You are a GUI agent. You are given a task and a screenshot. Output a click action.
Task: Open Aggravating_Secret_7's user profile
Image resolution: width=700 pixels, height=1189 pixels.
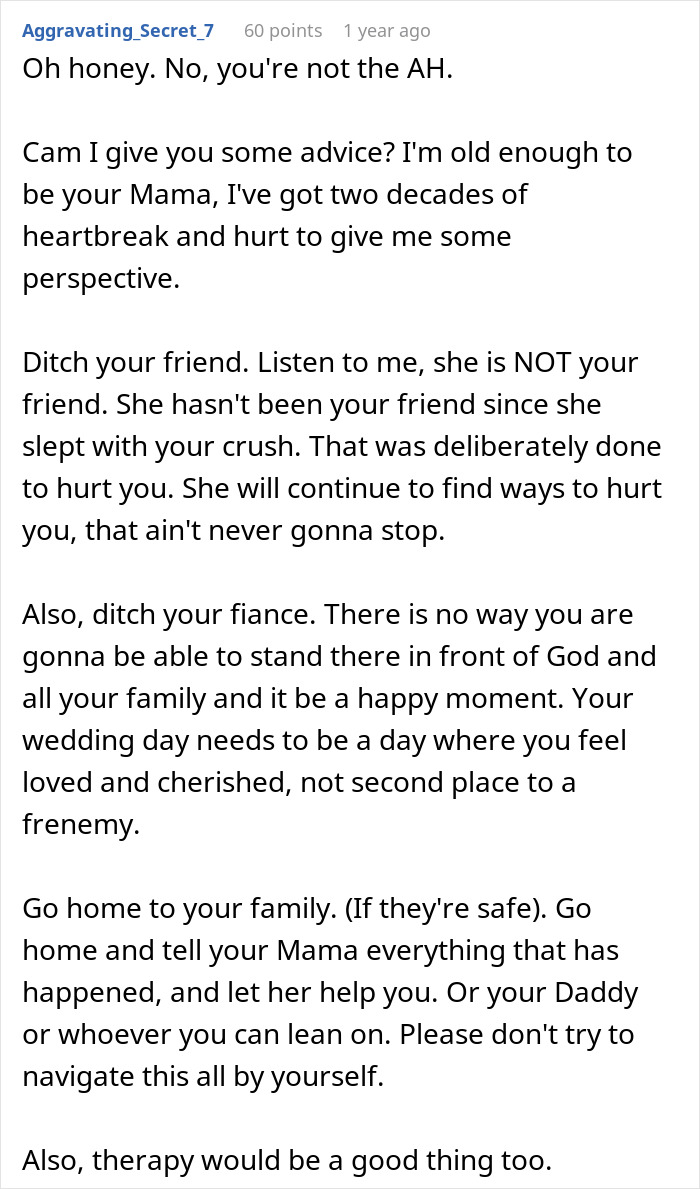point(118,30)
